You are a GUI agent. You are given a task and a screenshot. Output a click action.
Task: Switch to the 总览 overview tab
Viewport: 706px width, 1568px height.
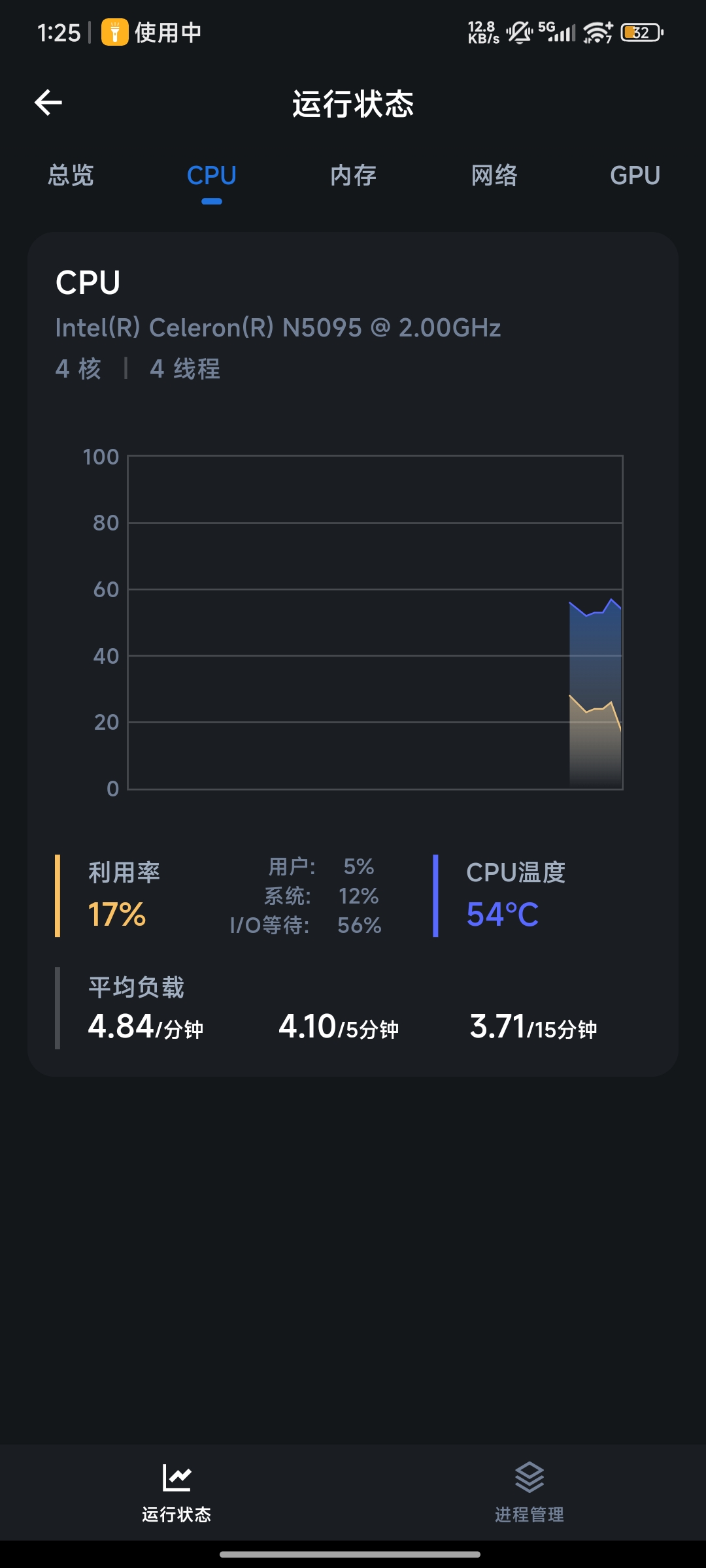[x=71, y=175]
